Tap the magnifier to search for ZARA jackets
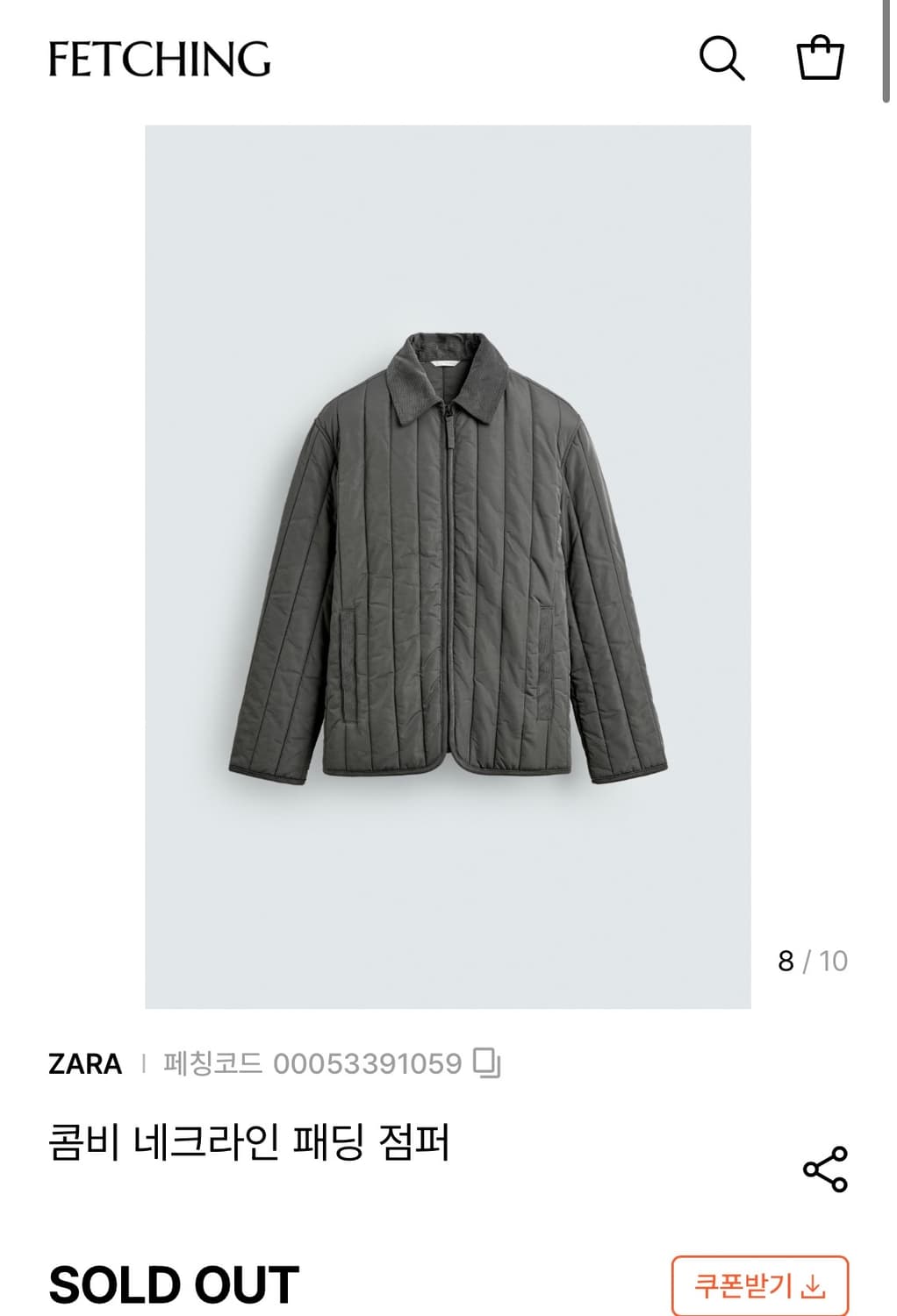Screen dimensions: 897x1316 [723, 61]
